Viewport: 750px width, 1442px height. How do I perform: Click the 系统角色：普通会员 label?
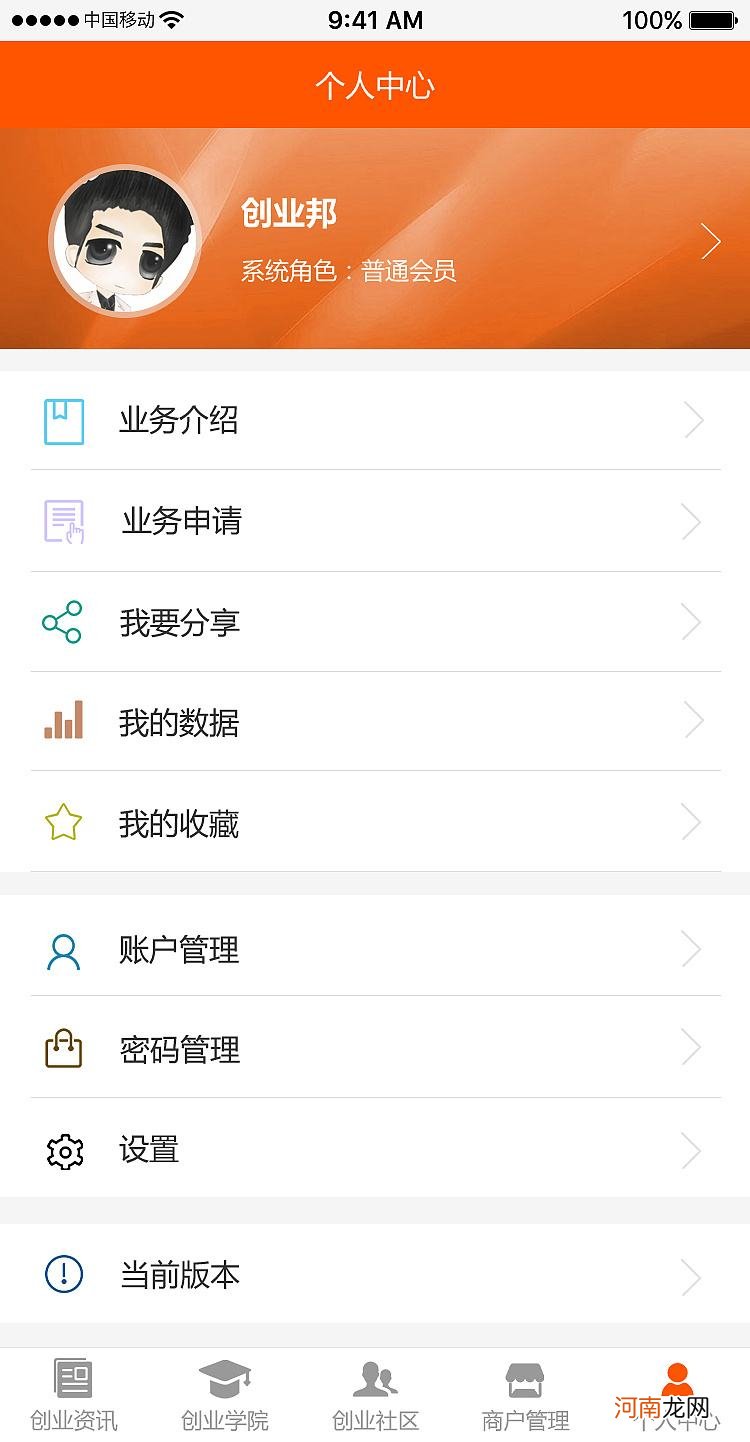point(348,271)
